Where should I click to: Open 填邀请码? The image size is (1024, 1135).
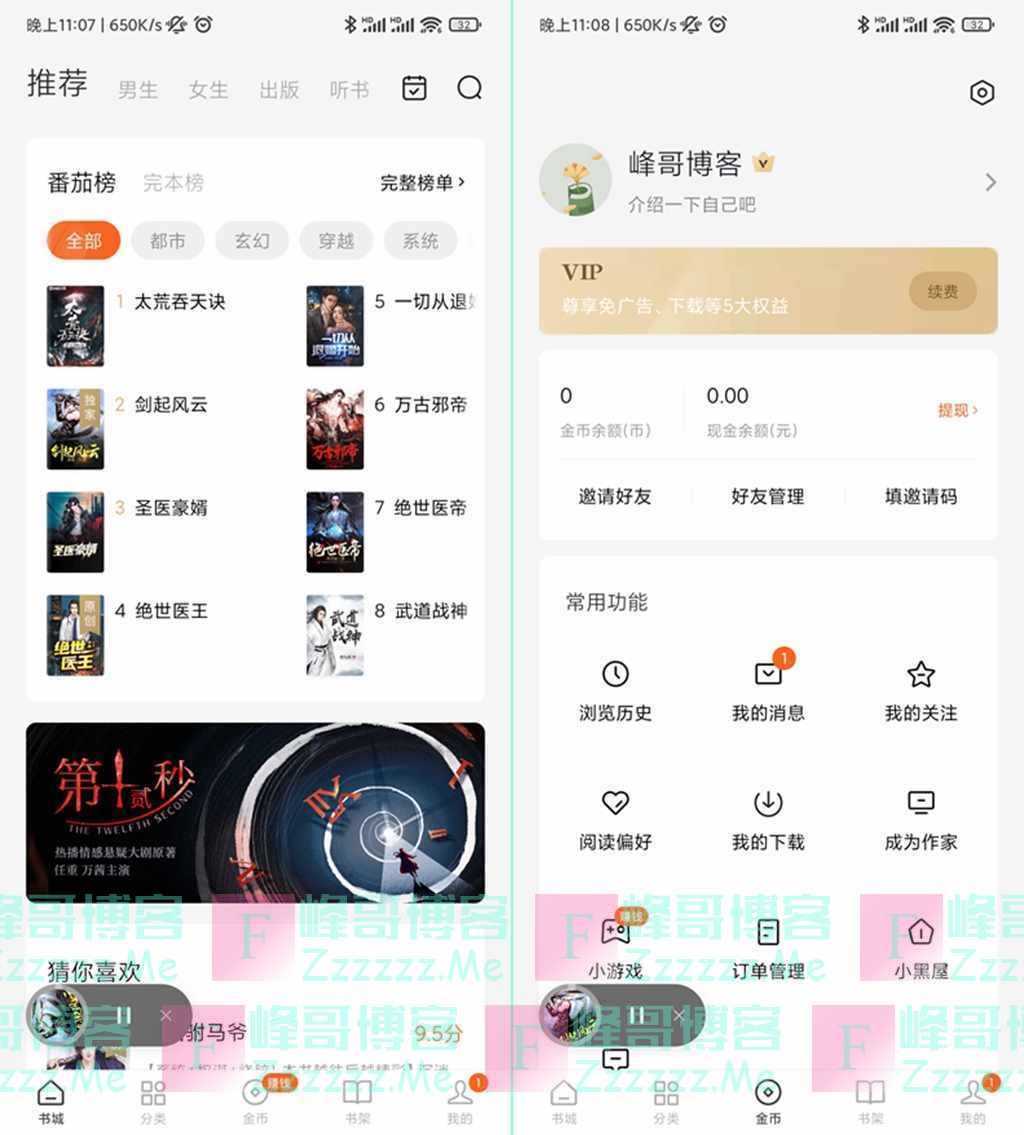(920, 496)
